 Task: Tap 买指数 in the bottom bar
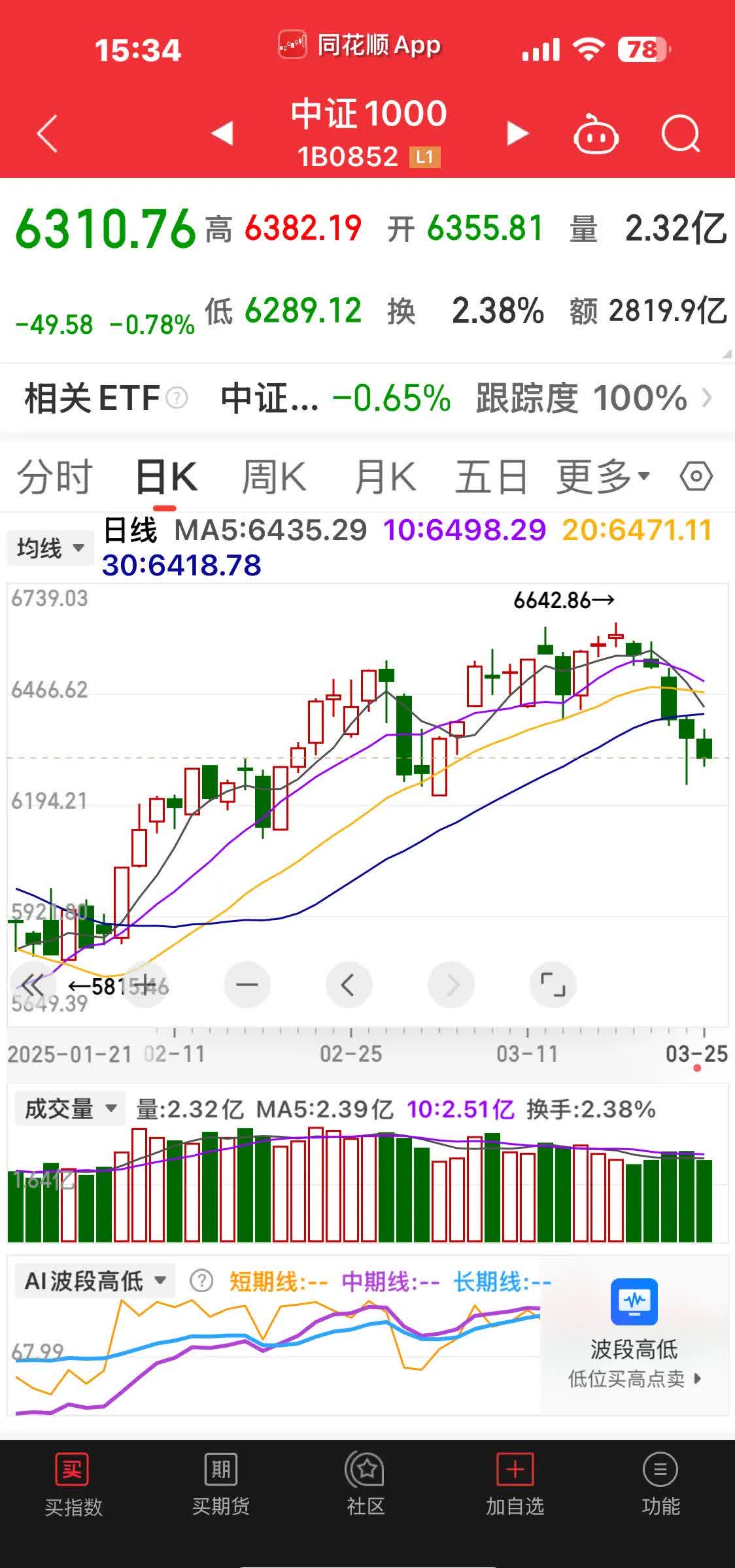click(73, 1486)
